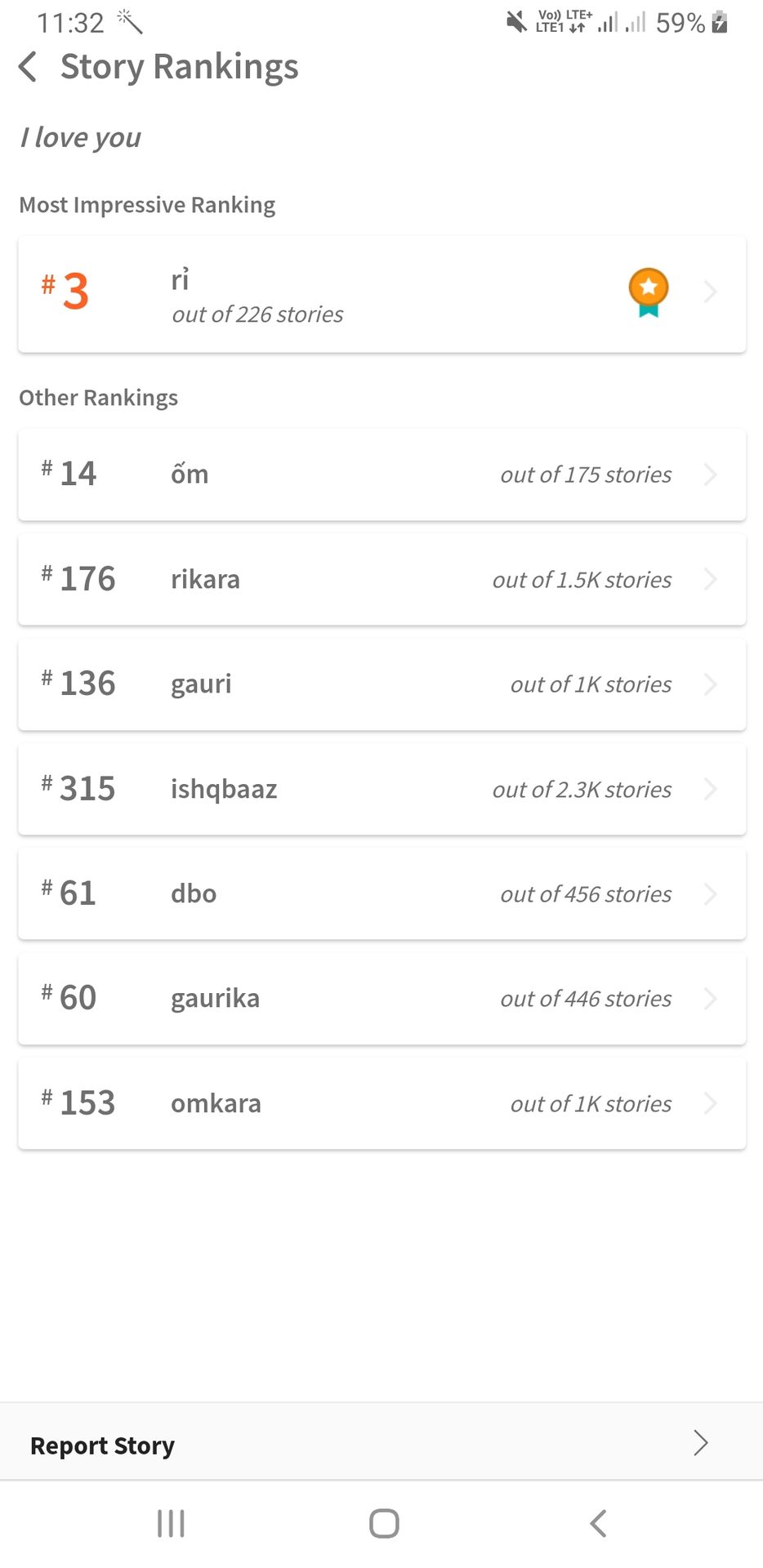The height and width of the screenshot is (1568, 763).
Task: Select the ishqbaaz ranking
Action: click(381, 789)
